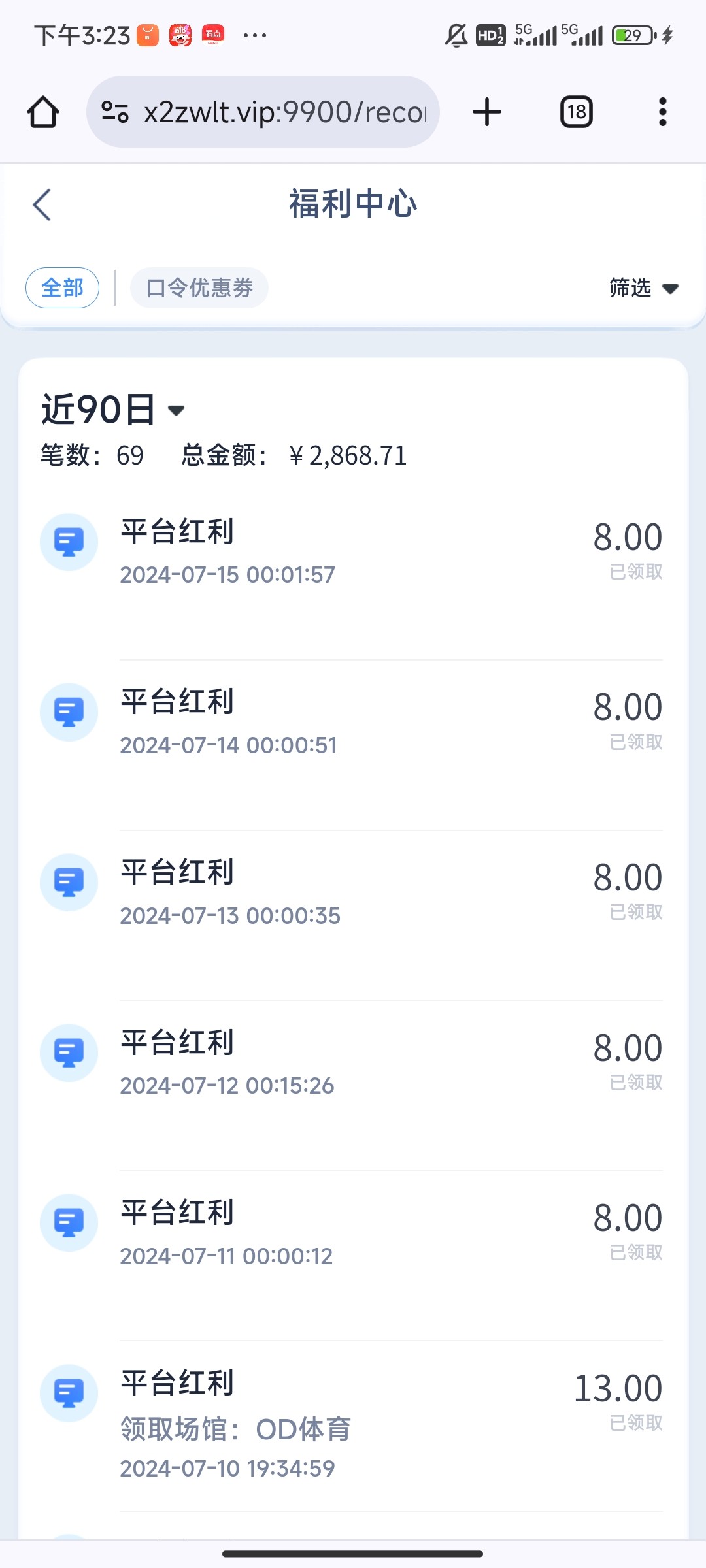Open the tab switcher showing 18
The height and width of the screenshot is (1568, 706).
point(577,112)
